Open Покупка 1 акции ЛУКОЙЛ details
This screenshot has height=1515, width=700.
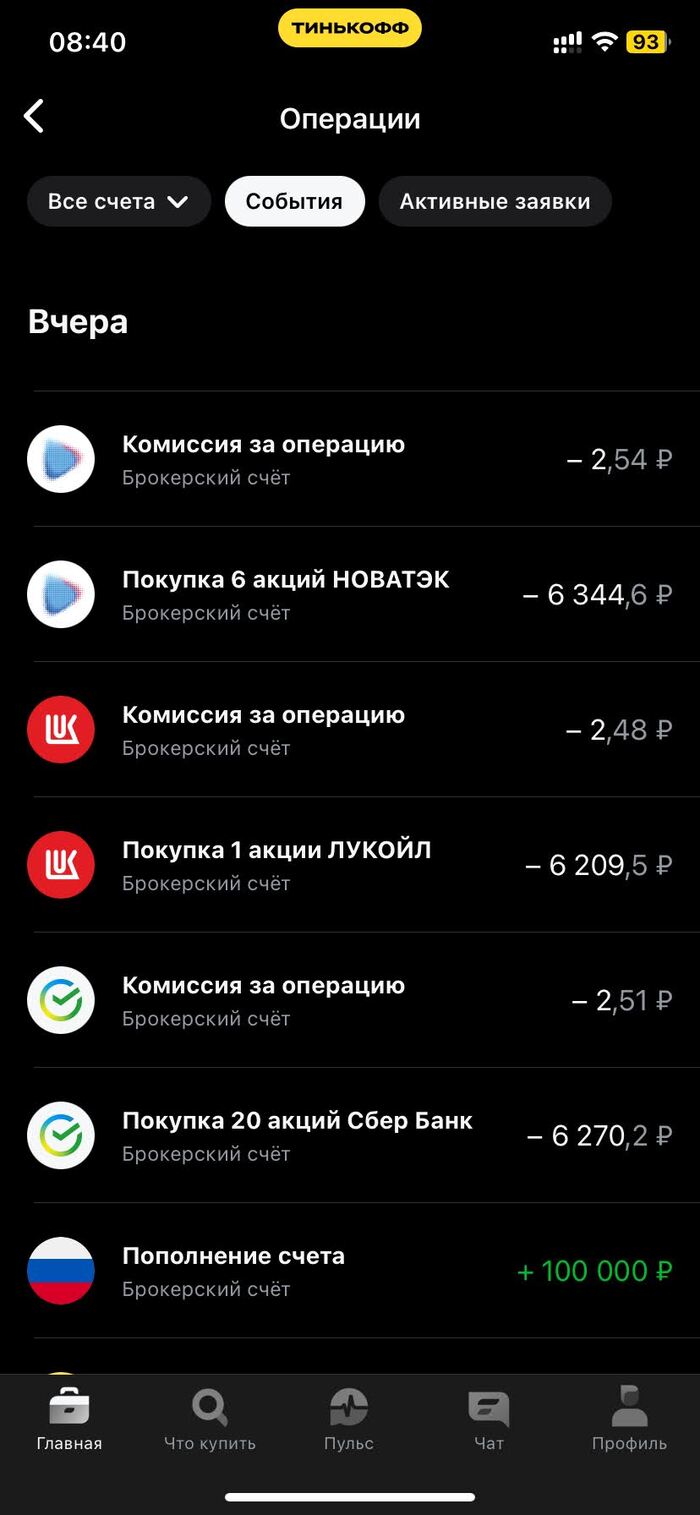[x=350, y=865]
